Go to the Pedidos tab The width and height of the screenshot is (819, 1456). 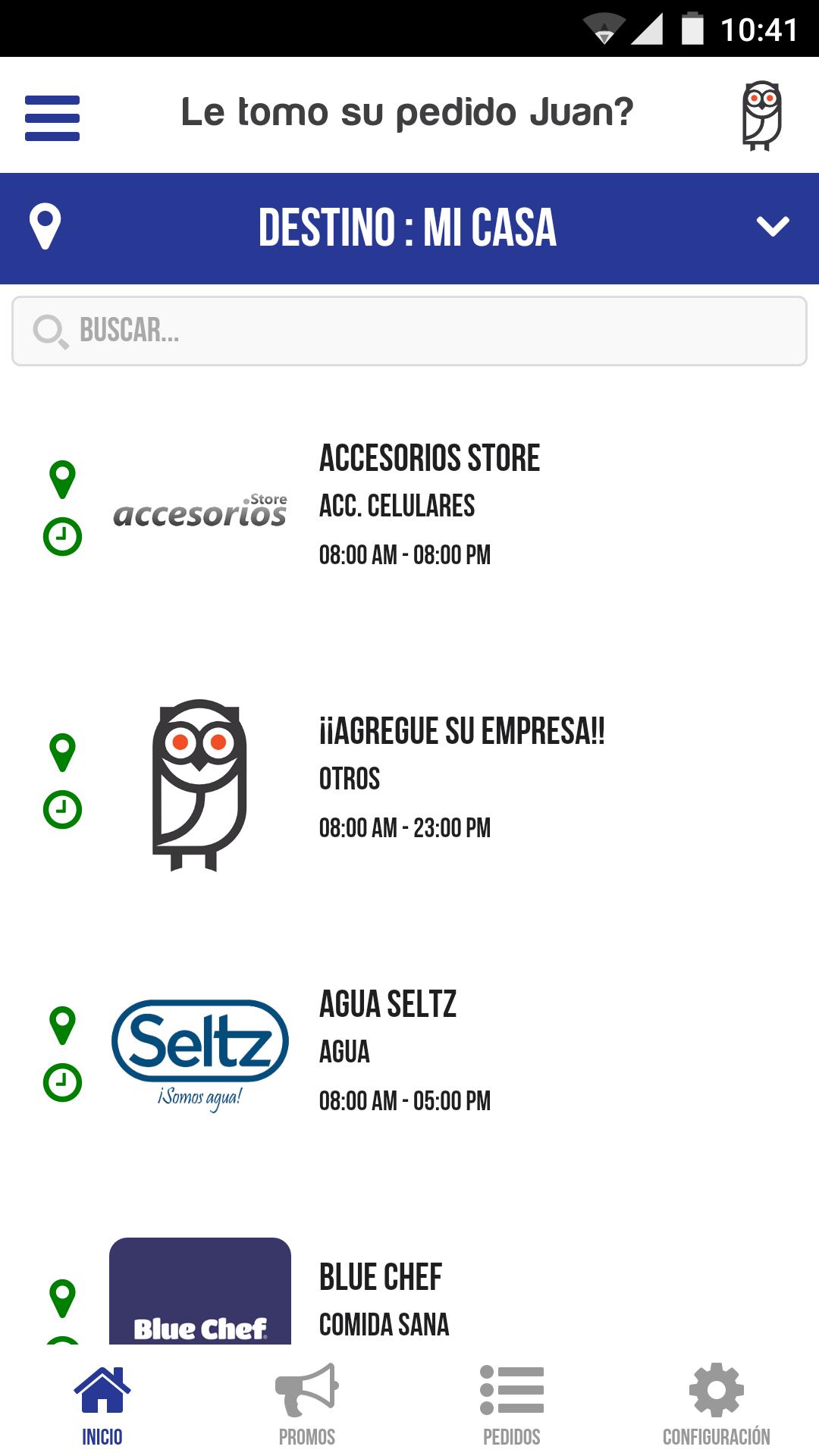click(x=512, y=1405)
